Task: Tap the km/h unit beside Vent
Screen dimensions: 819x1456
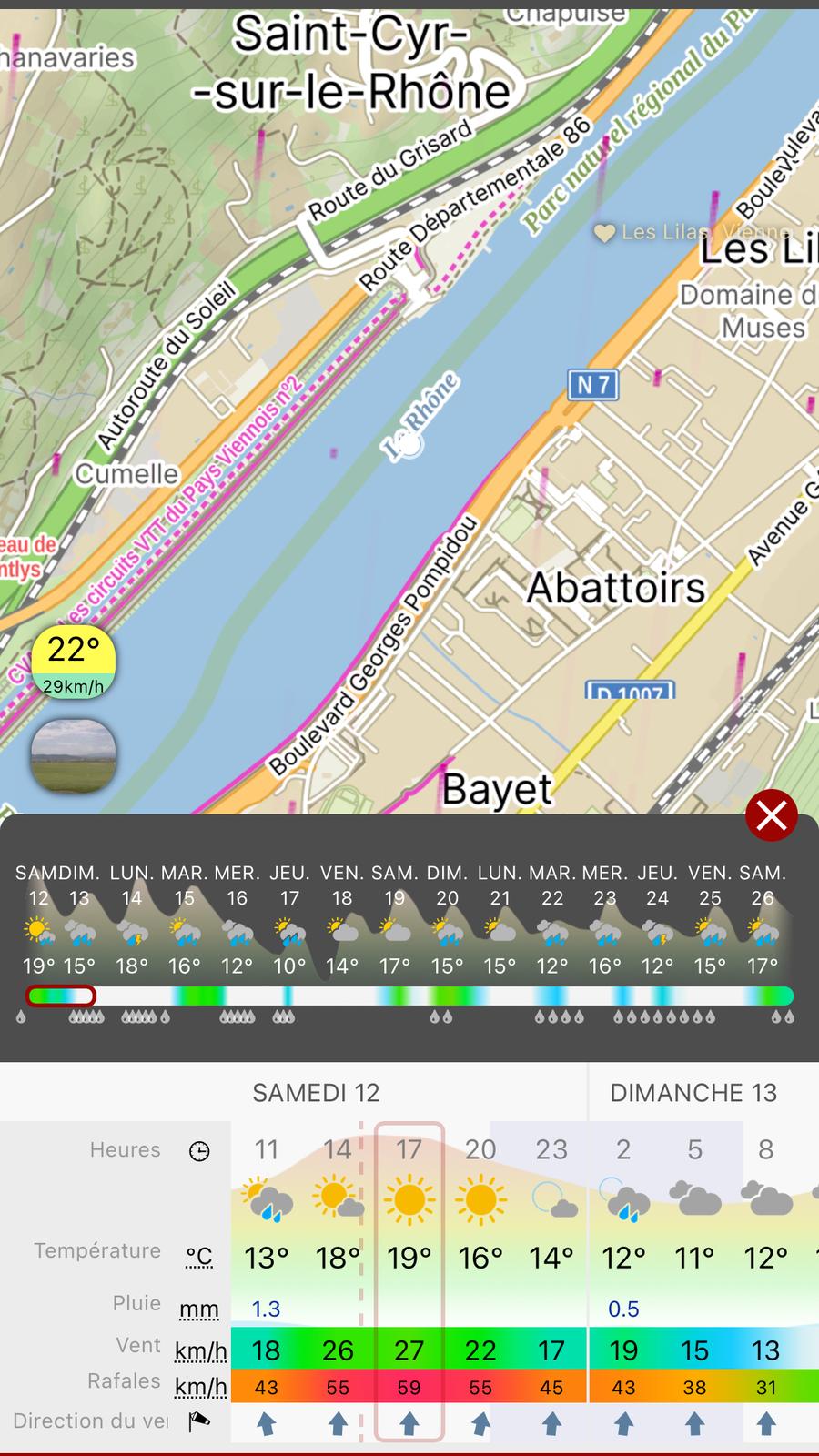Action: tap(200, 1350)
